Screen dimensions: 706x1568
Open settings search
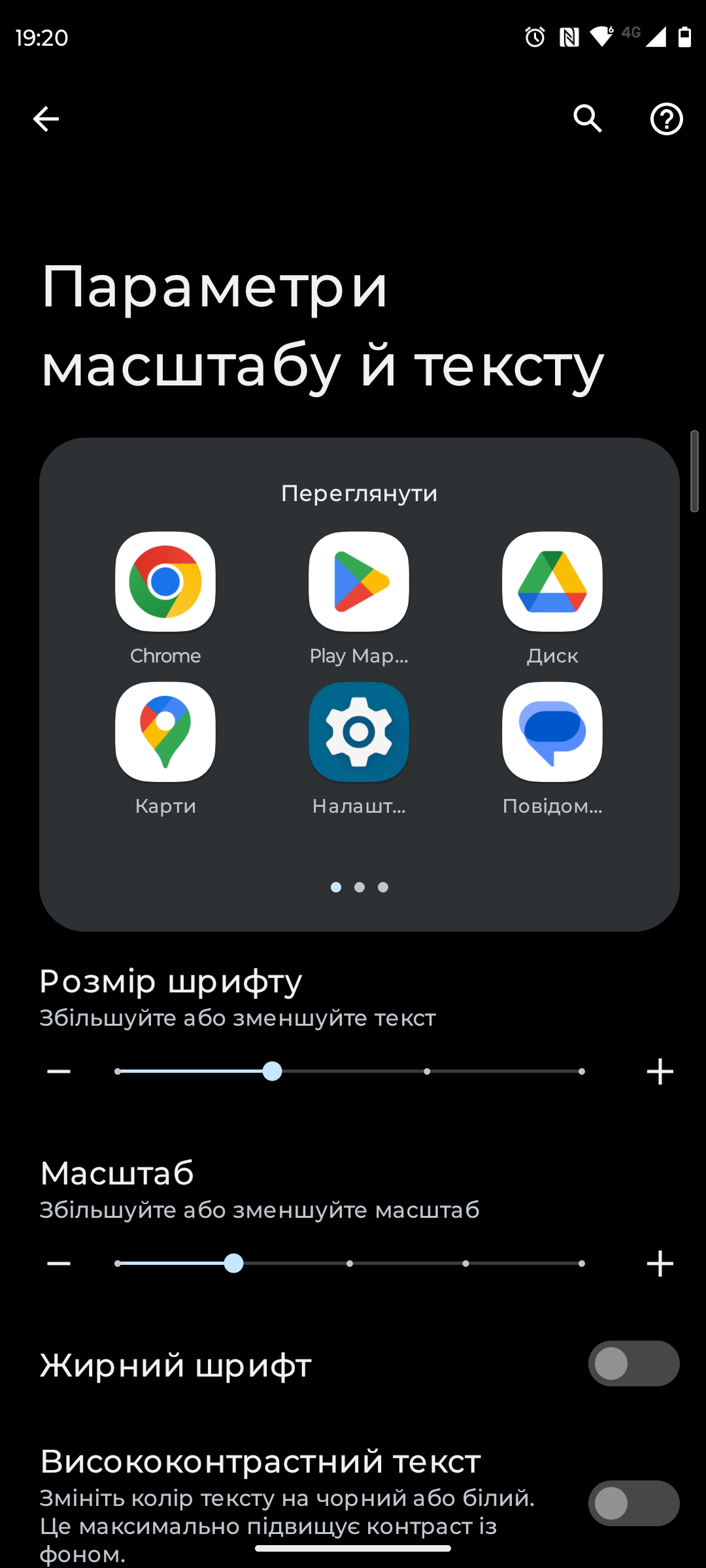[x=588, y=119]
